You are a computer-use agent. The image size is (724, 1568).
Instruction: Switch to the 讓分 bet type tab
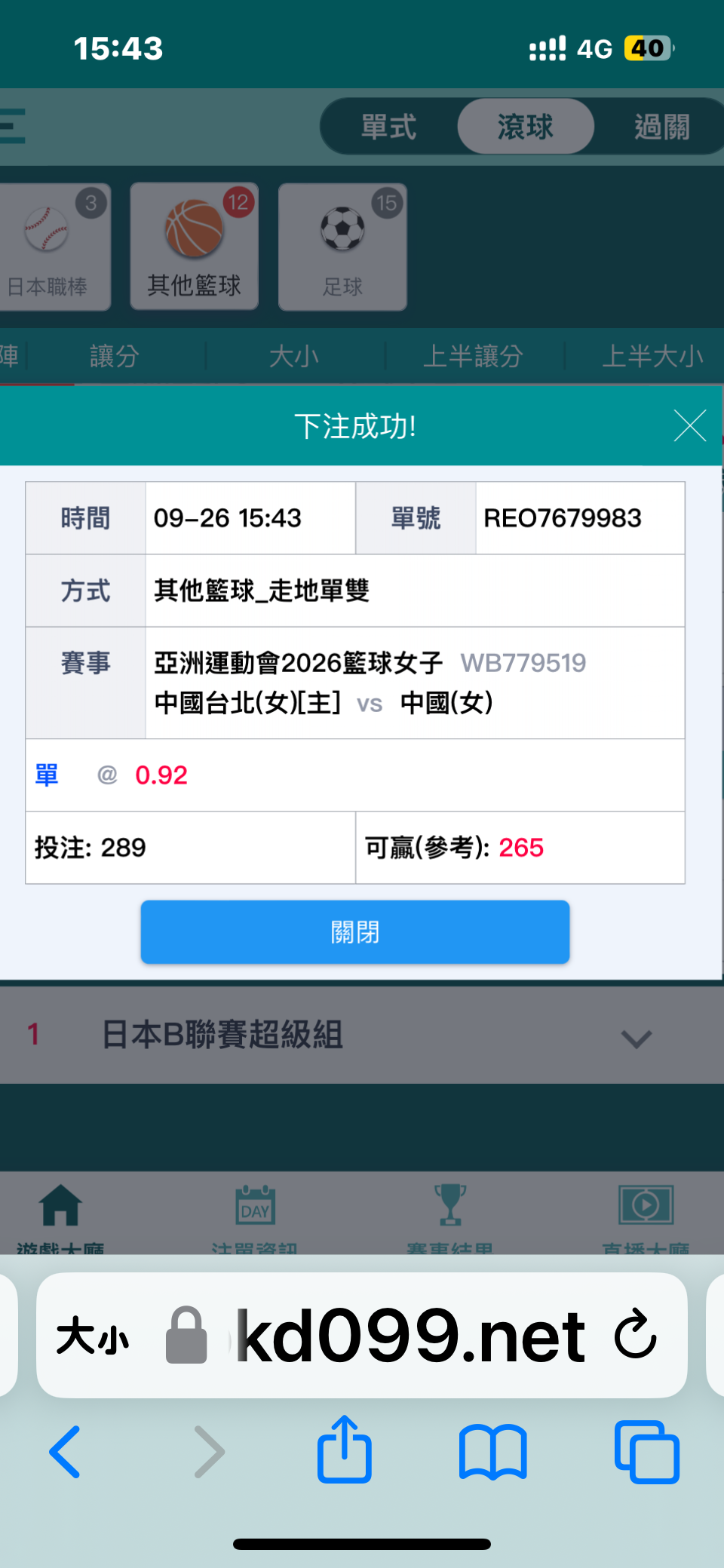pyautogui.click(x=115, y=356)
